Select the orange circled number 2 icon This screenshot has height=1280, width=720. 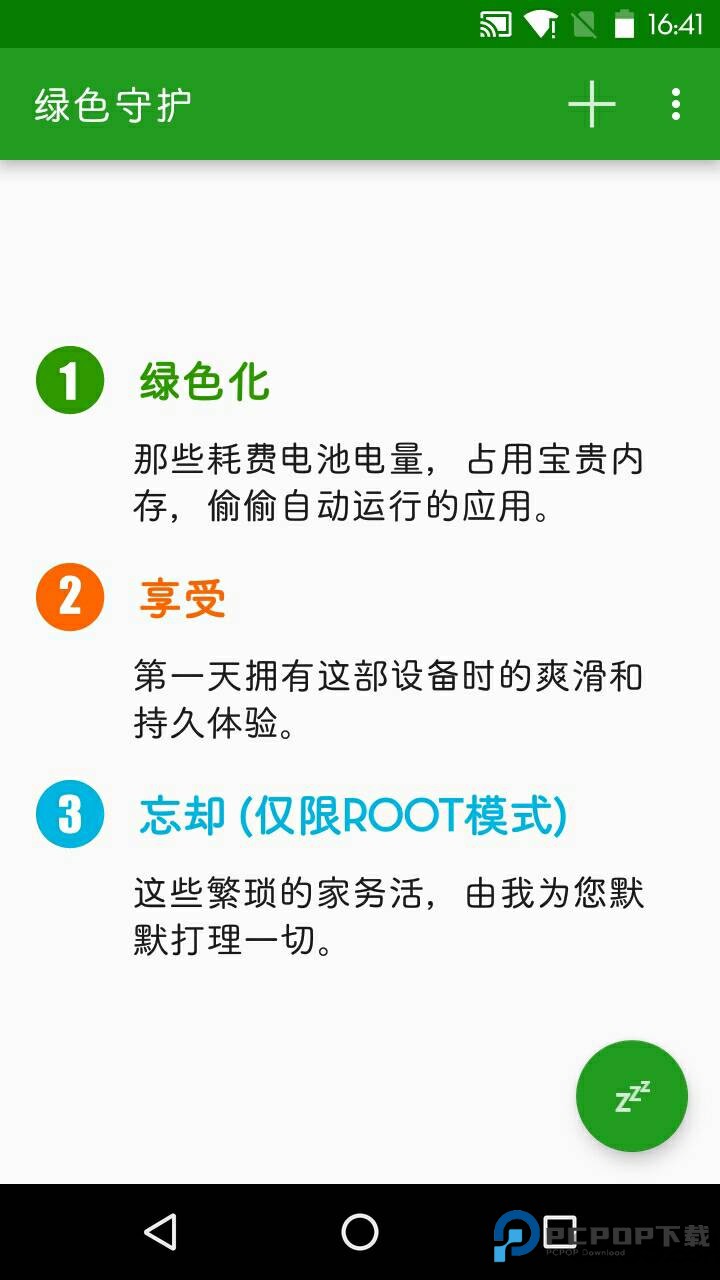(68, 597)
